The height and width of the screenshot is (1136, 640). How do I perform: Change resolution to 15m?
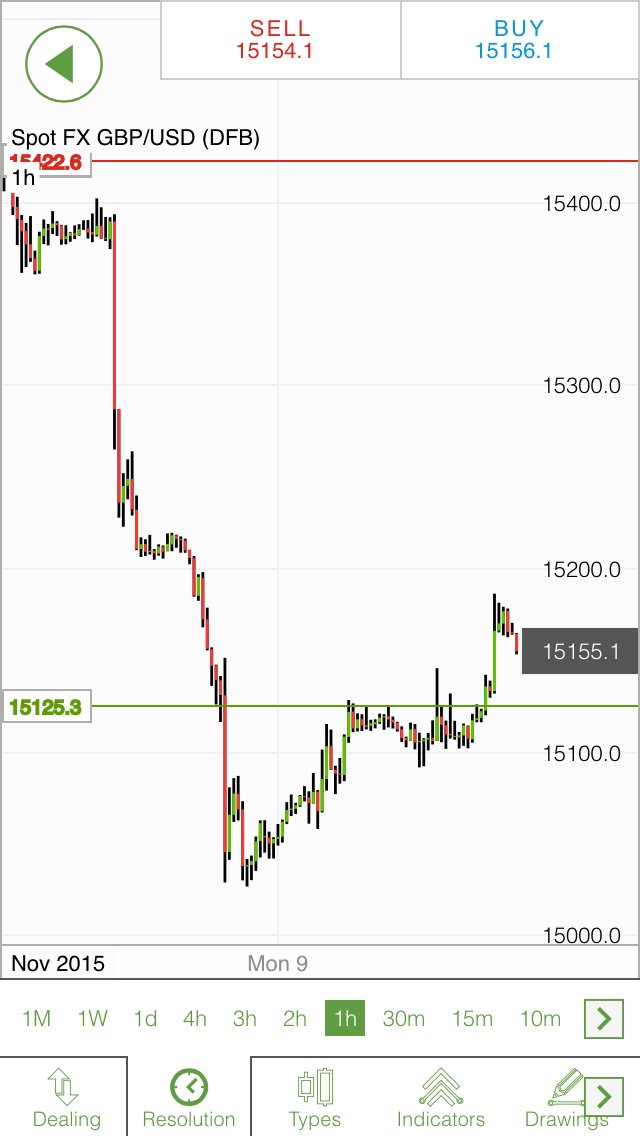tap(472, 1019)
